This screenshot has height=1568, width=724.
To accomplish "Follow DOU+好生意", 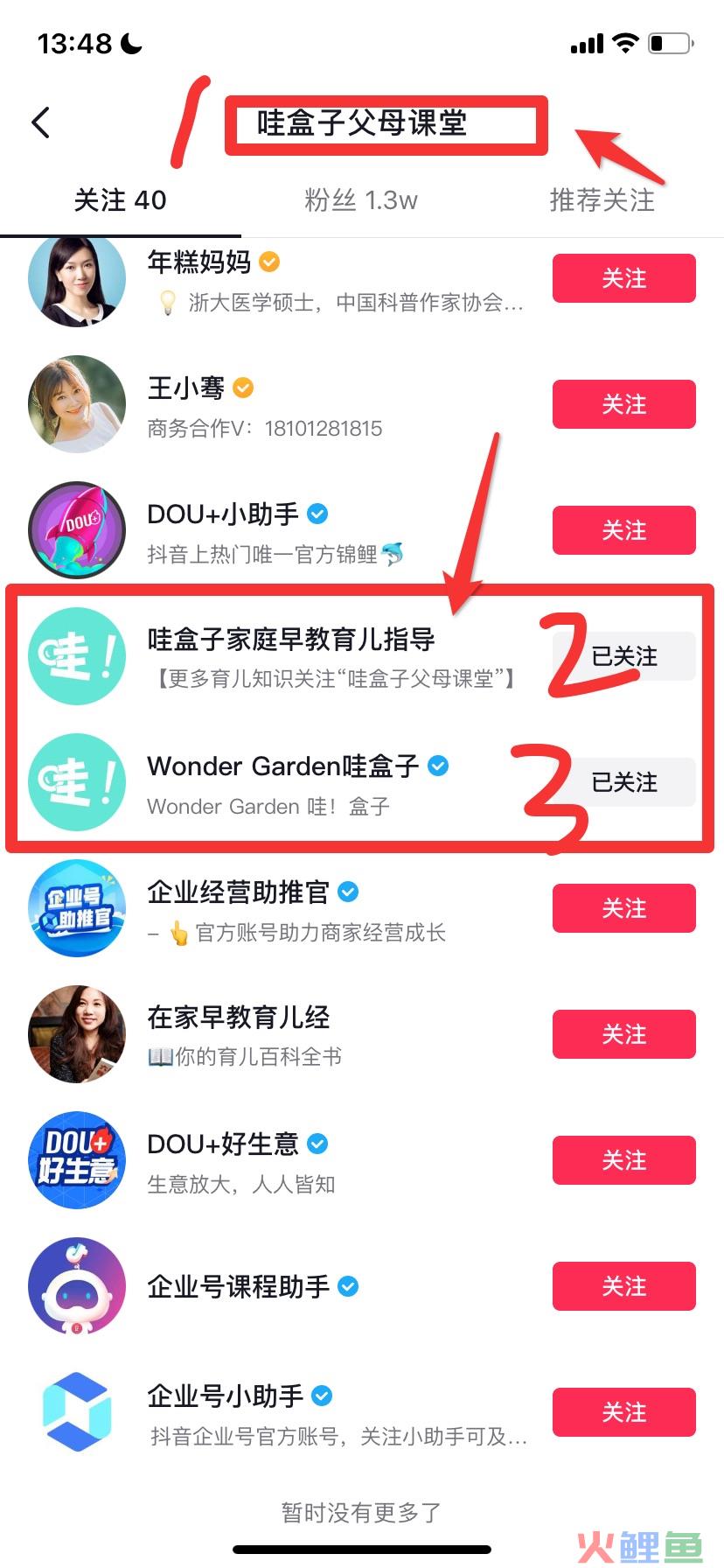I will pyautogui.click(x=623, y=1160).
